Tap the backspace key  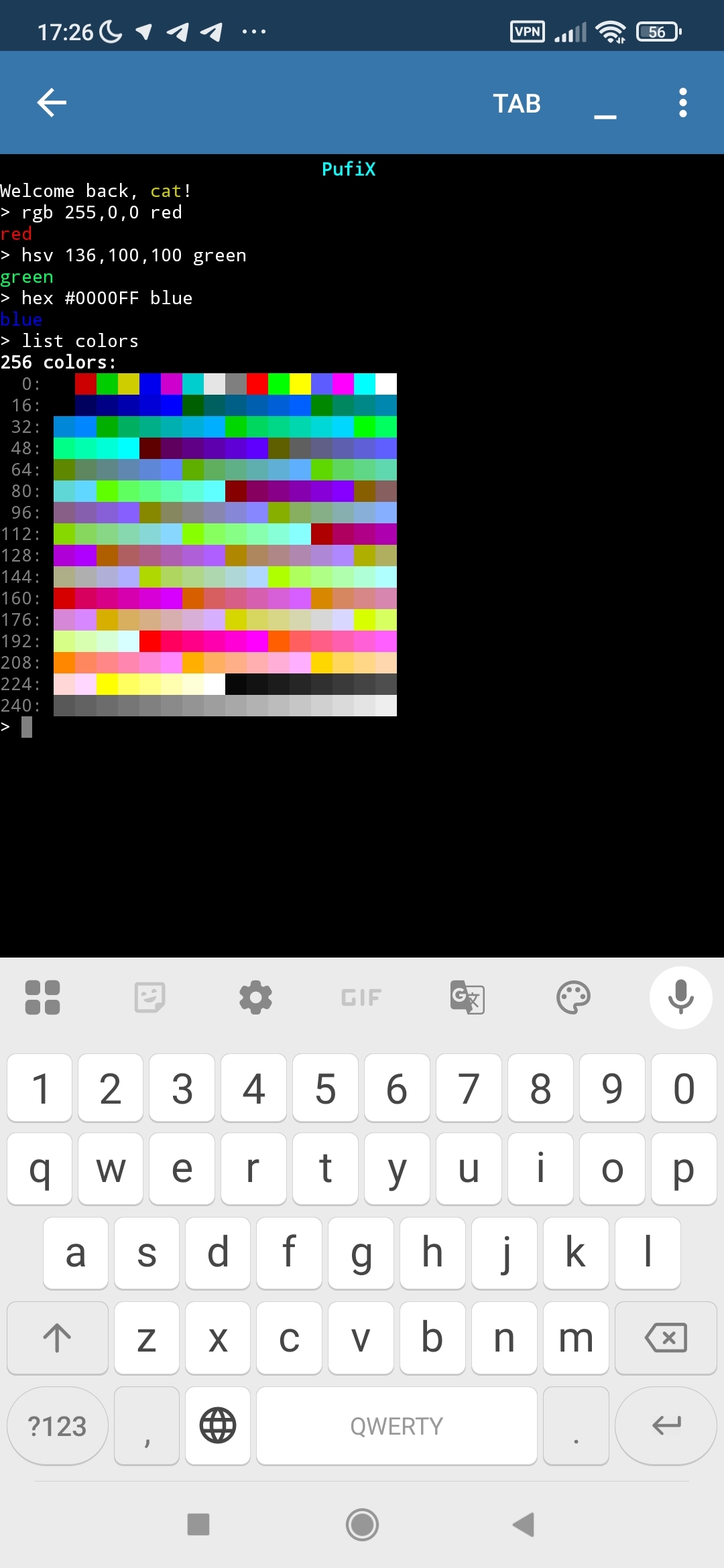click(x=666, y=1337)
